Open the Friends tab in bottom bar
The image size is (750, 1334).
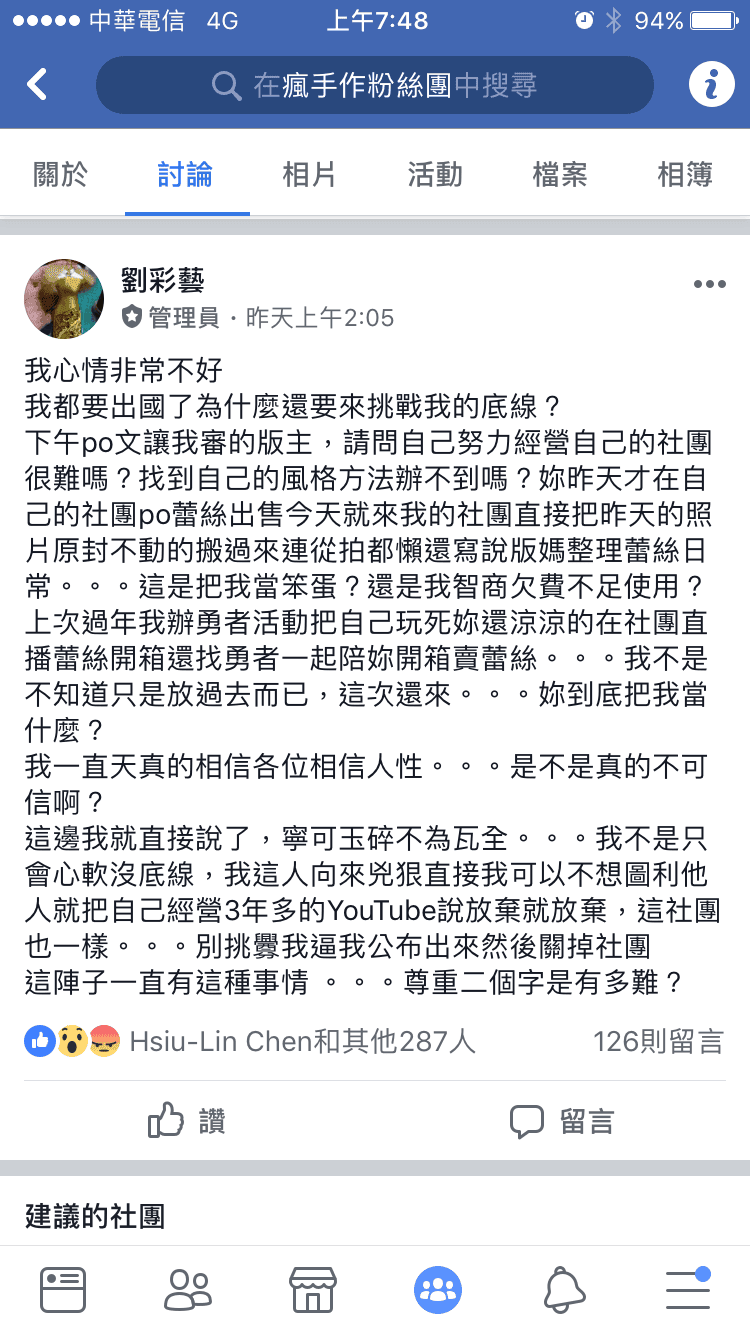pyautogui.click(x=188, y=1290)
